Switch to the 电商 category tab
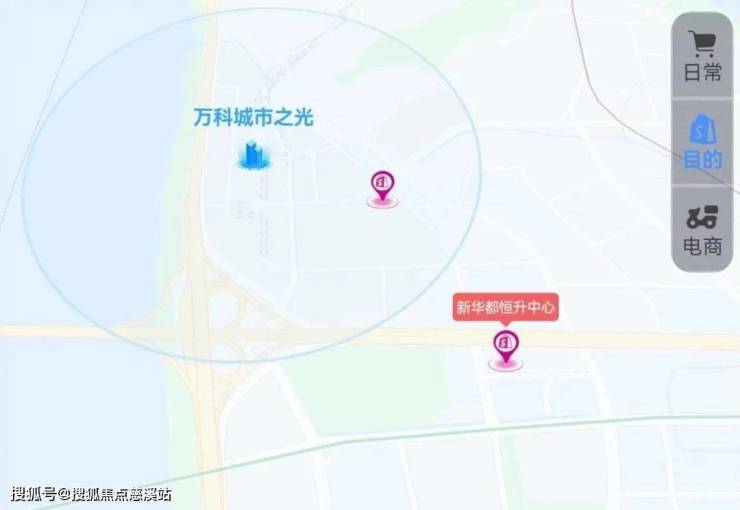The height and width of the screenshot is (510, 740). 702,229
